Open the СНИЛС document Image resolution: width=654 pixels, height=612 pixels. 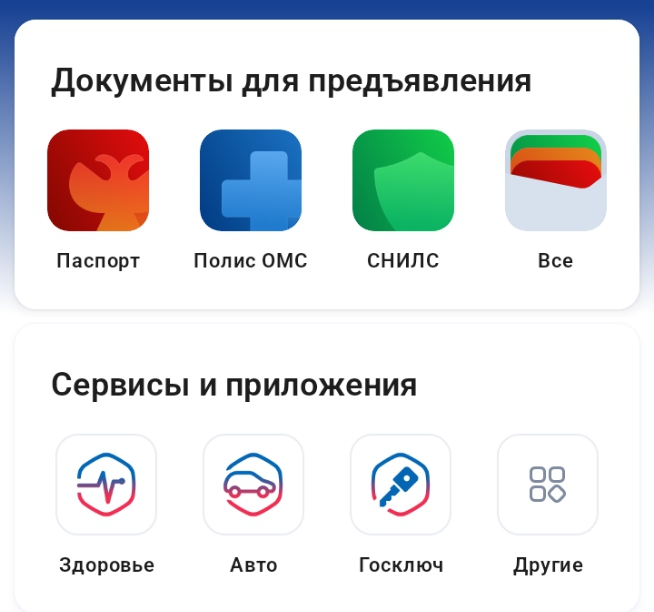[x=403, y=181]
